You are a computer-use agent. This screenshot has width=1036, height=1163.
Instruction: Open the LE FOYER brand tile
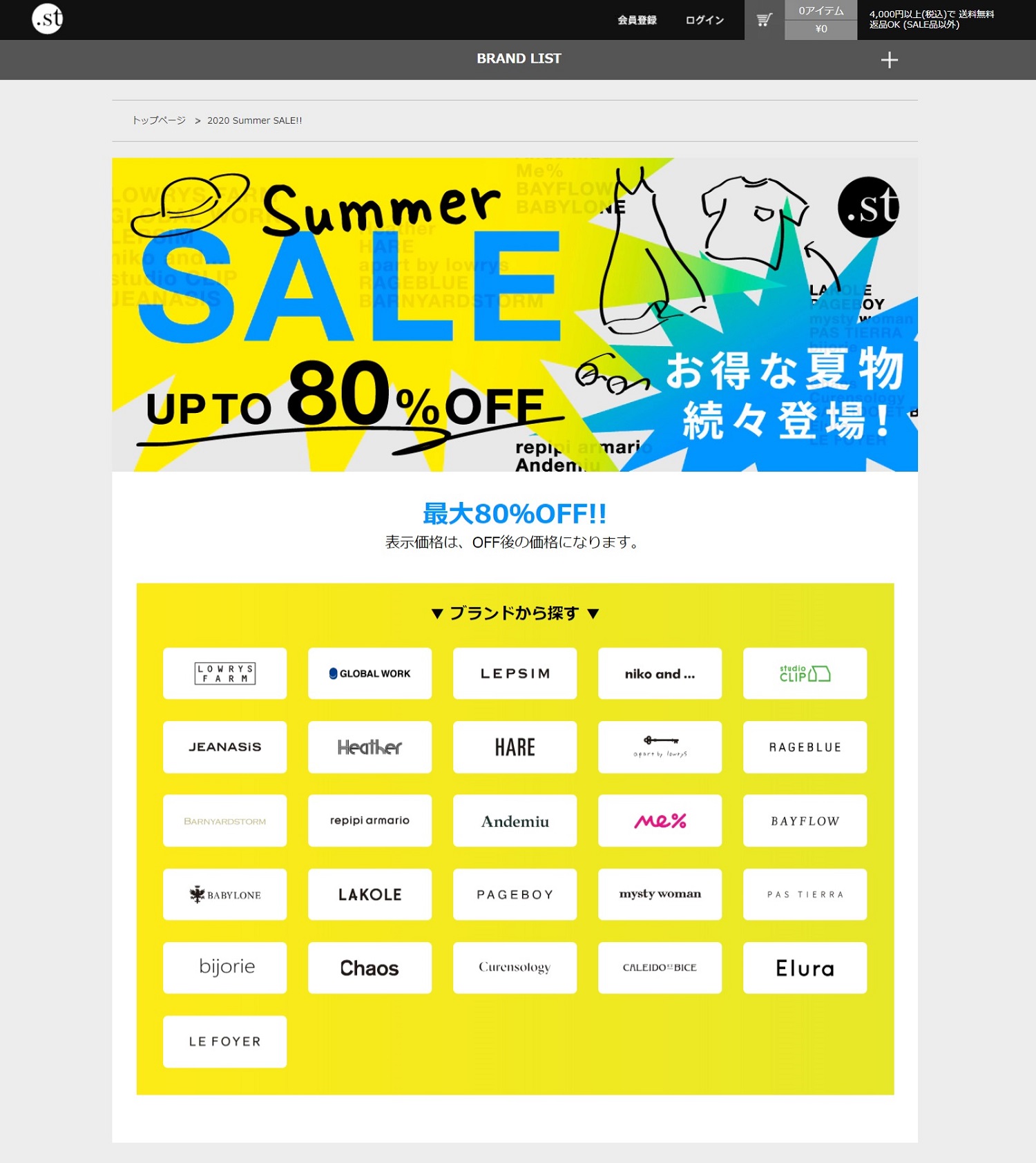(224, 1041)
